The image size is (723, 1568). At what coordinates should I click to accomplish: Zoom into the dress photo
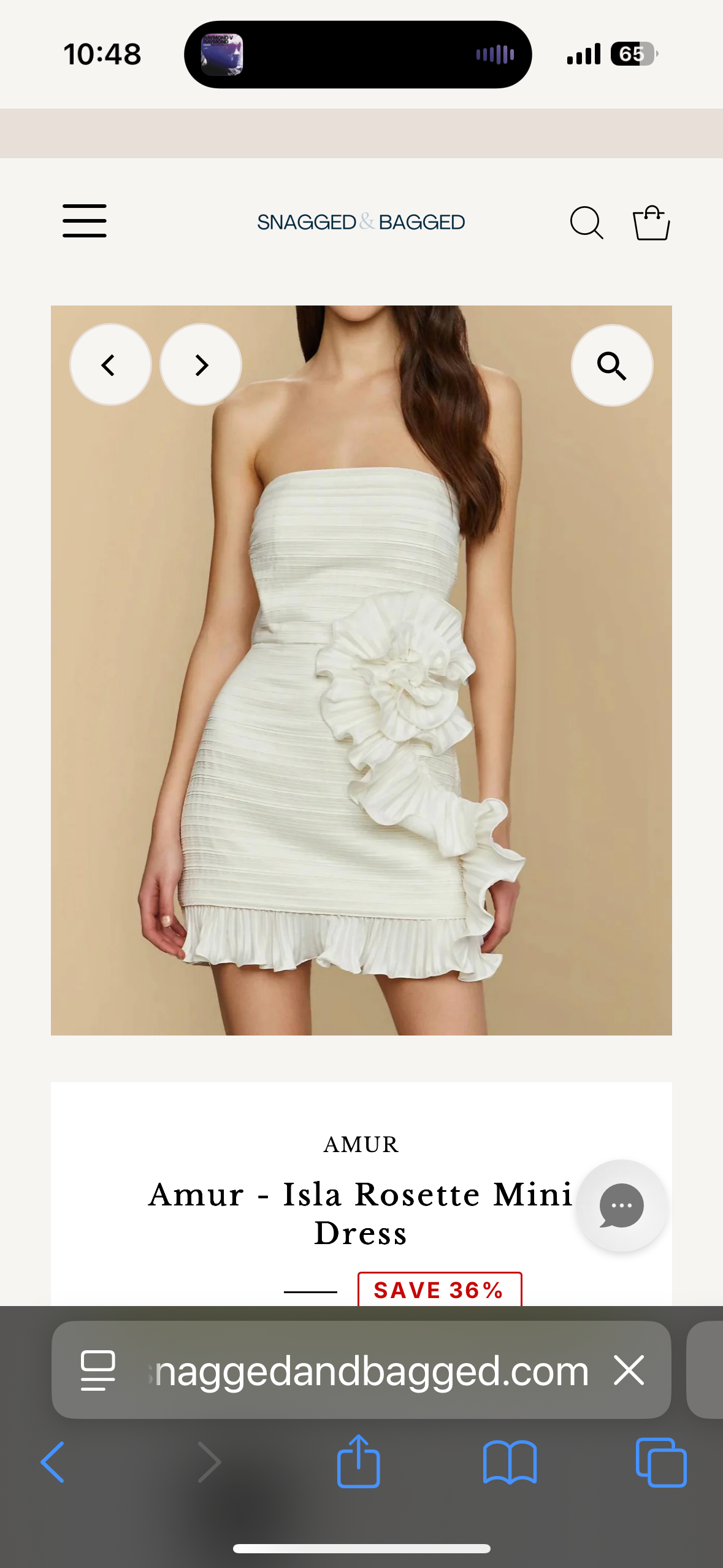612,366
